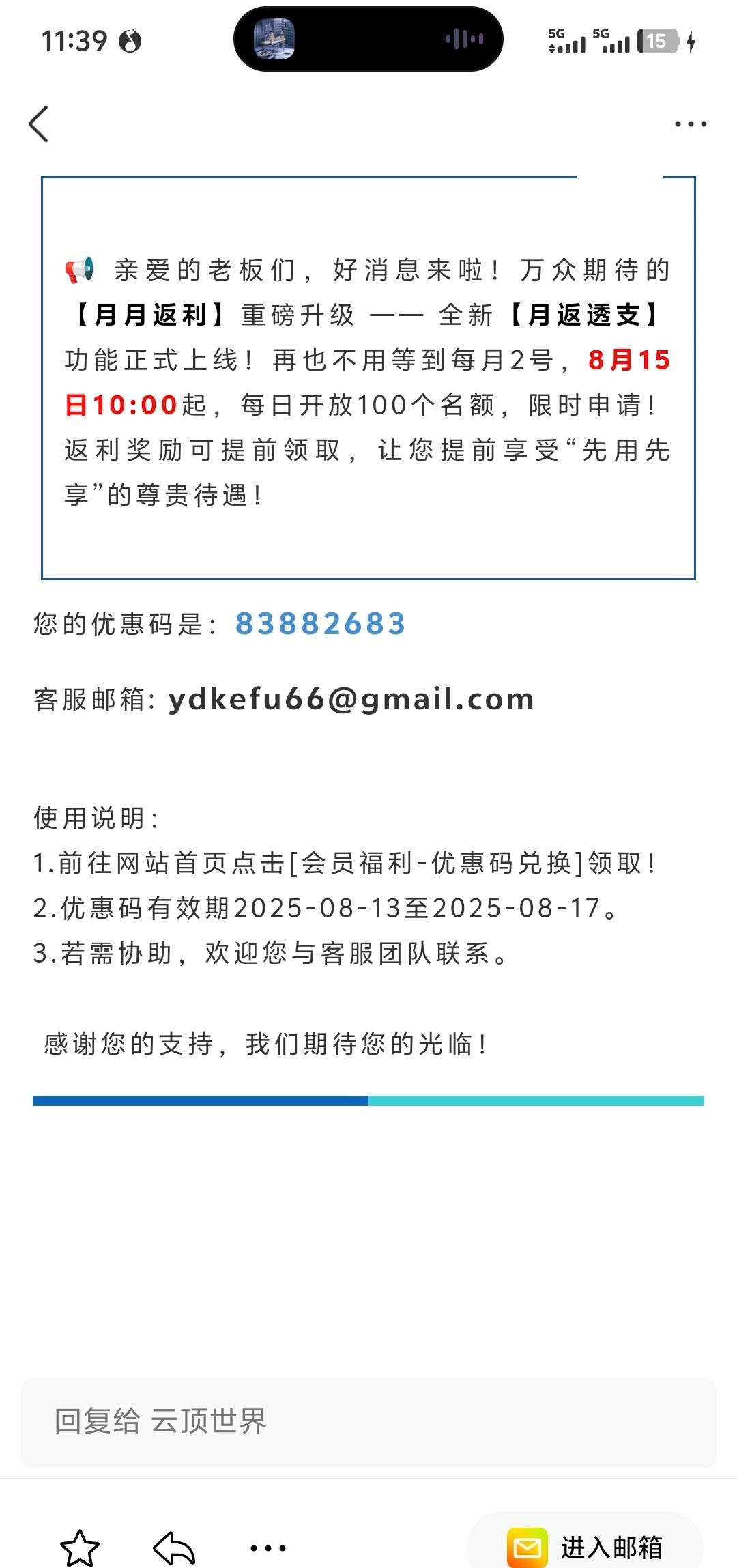
Task: Tap the 进入邮箱 button
Action: pyautogui.click(x=586, y=1546)
